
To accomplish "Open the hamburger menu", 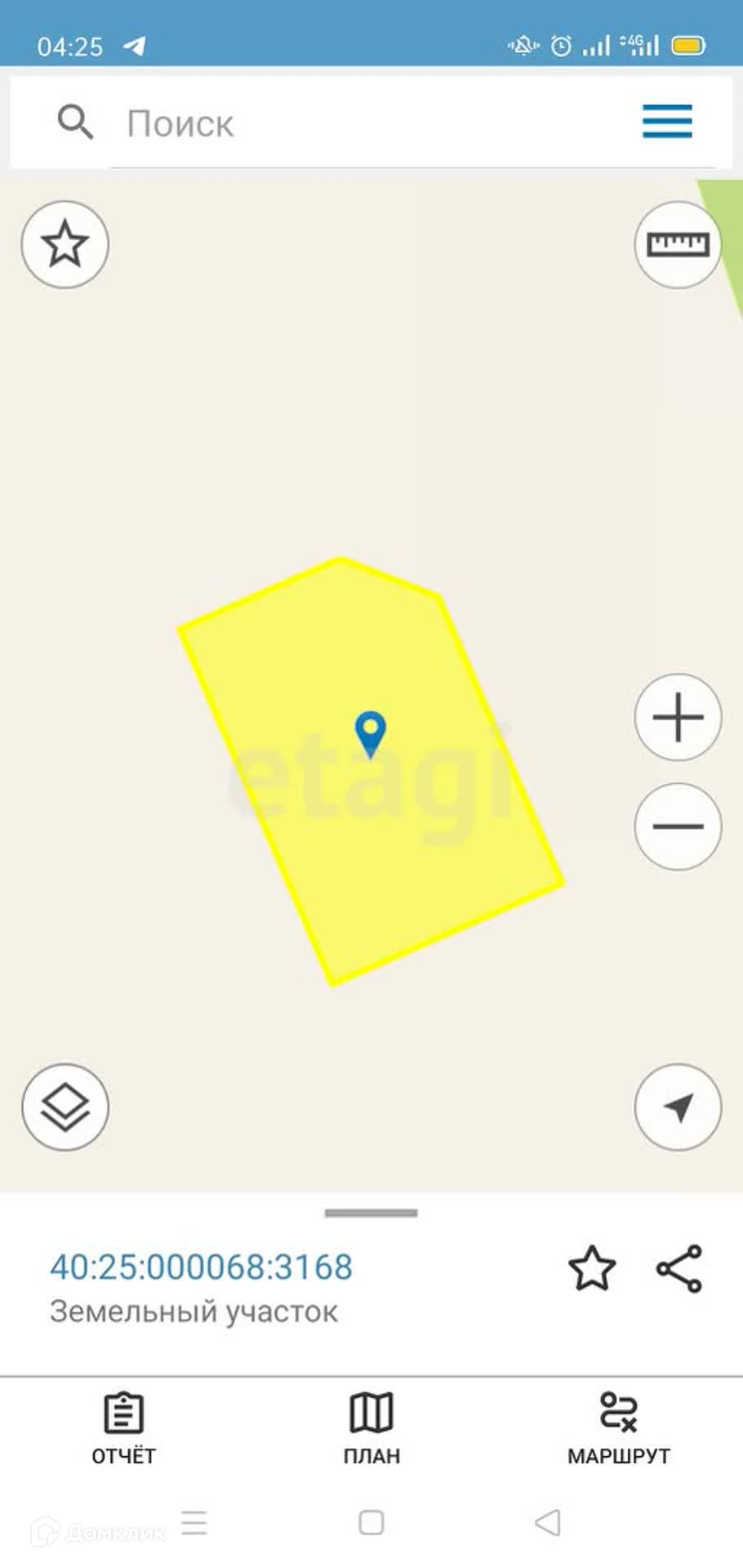I will pyautogui.click(x=666, y=122).
